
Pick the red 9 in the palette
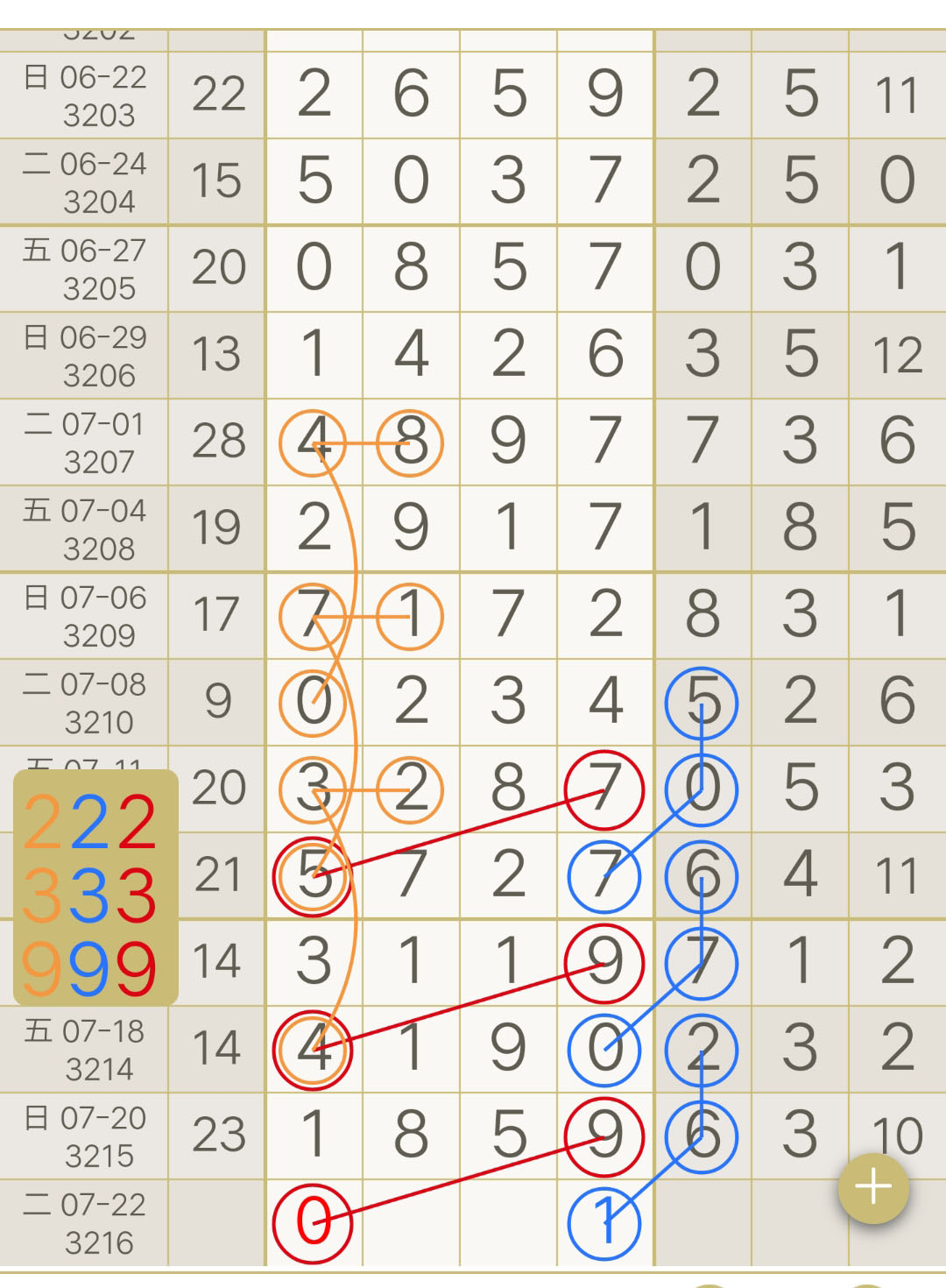coord(138,969)
